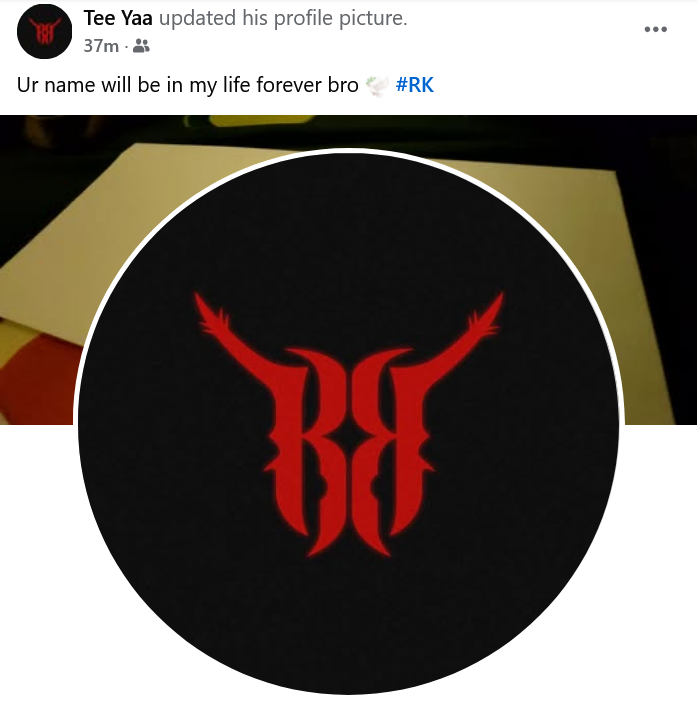Screen dimensions: 697x714
Task: Open Tee Yaa's profile from the name
Action: click(x=118, y=19)
